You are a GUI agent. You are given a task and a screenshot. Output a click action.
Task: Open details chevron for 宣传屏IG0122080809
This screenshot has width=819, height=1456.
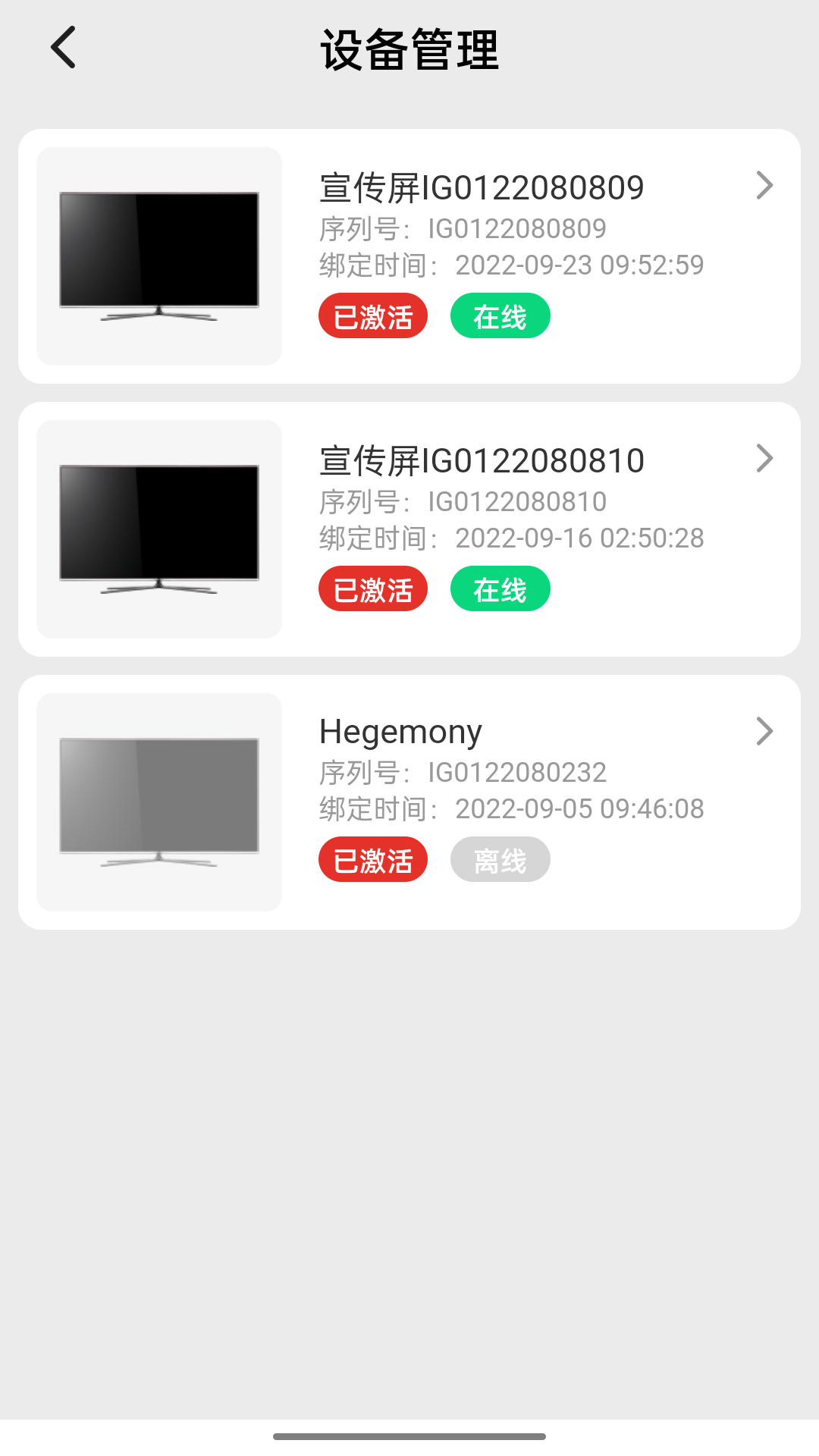click(764, 184)
